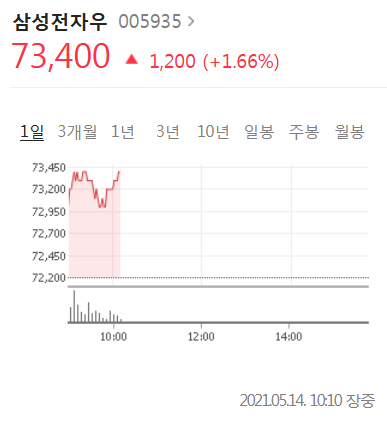Open the 주봉 weekly chart tab
This screenshot has width=387, height=423.
304,132
